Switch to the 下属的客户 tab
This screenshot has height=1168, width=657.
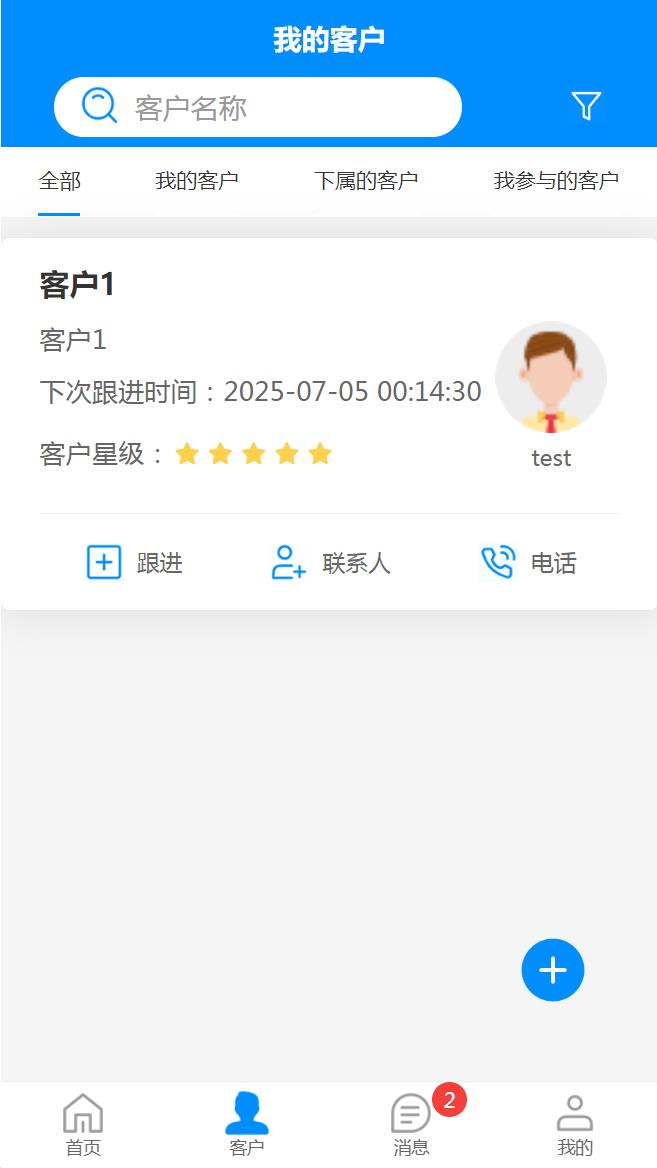point(365,181)
